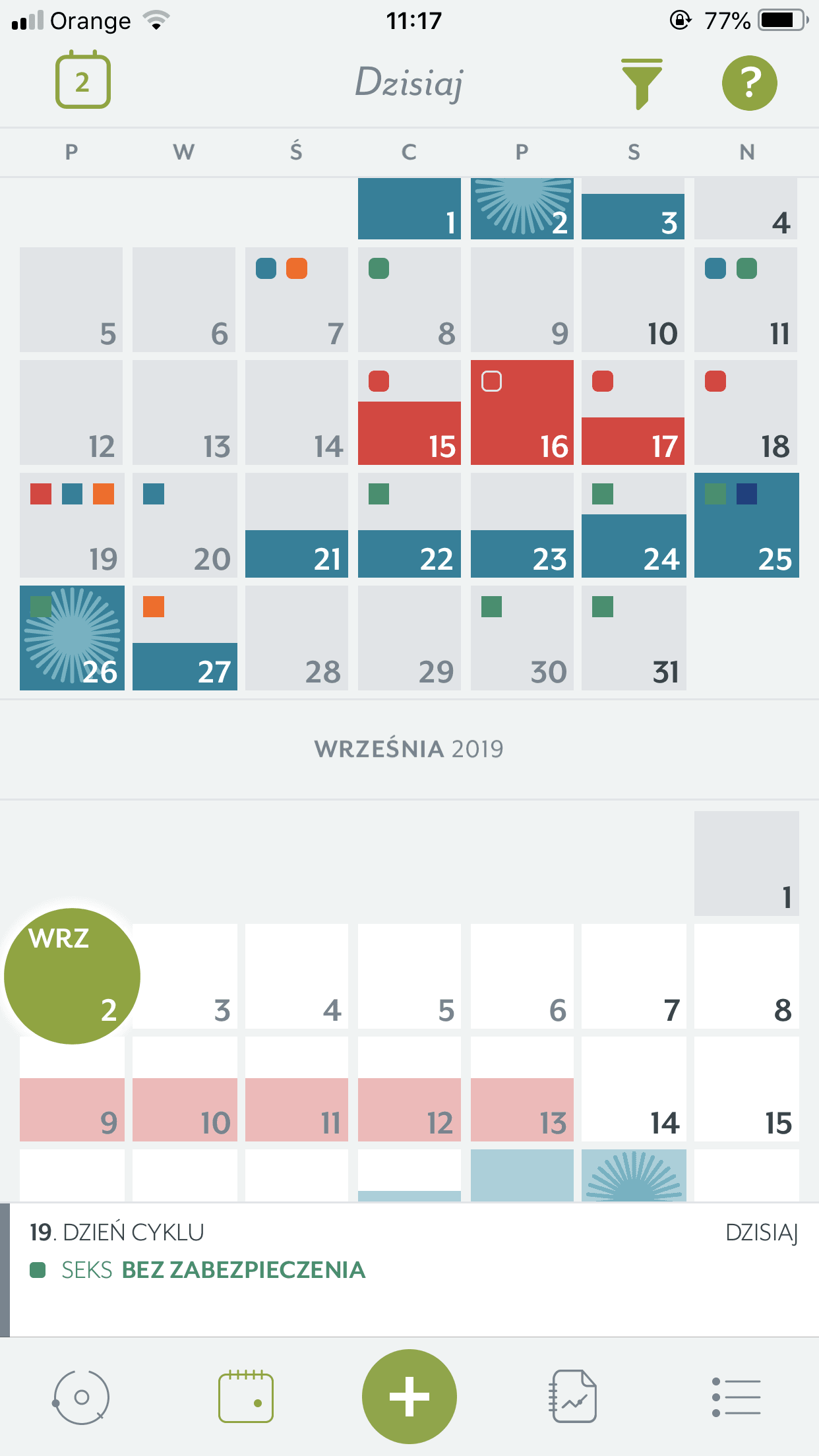Image resolution: width=819 pixels, height=1456 pixels.
Task: Jump to today via calendar icon
Action: pos(82,81)
